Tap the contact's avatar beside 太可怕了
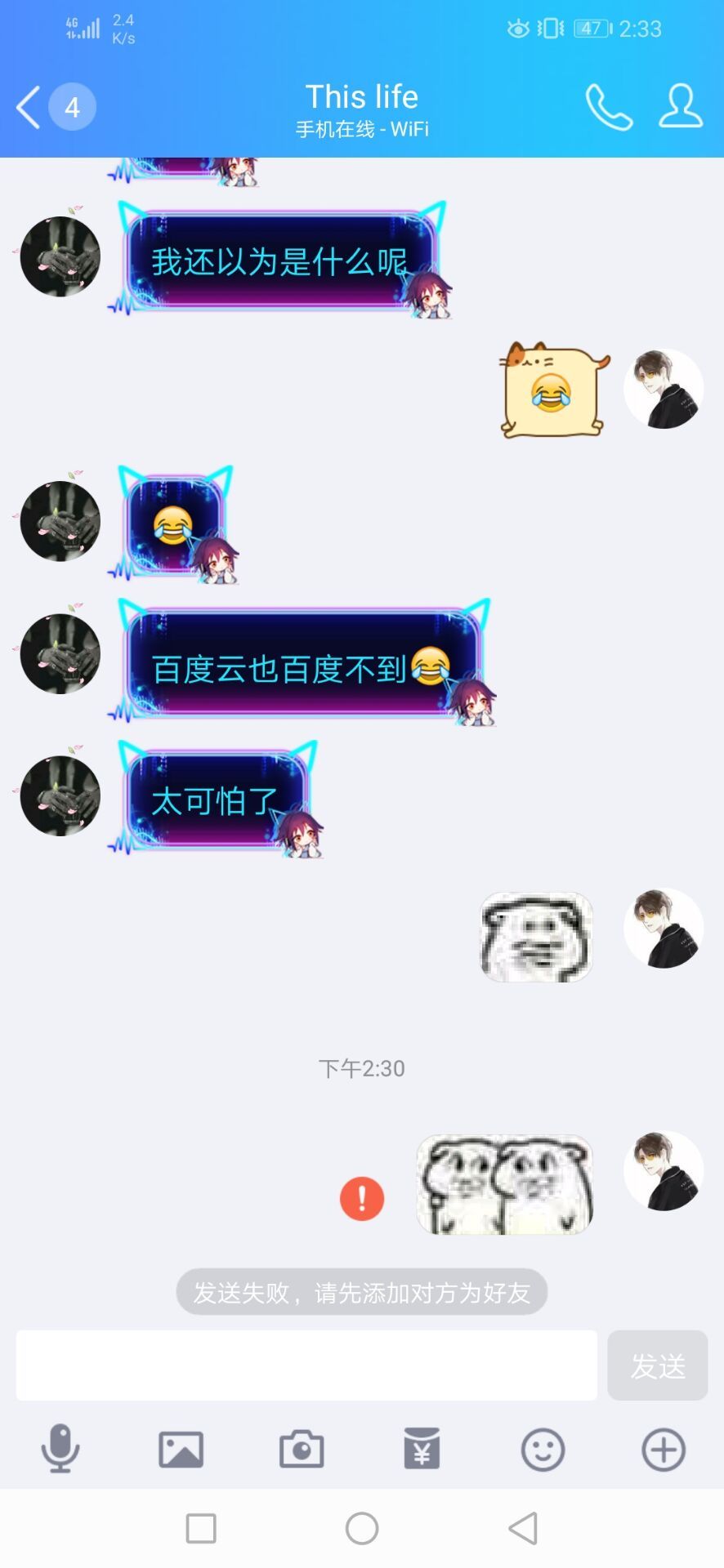 60,795
